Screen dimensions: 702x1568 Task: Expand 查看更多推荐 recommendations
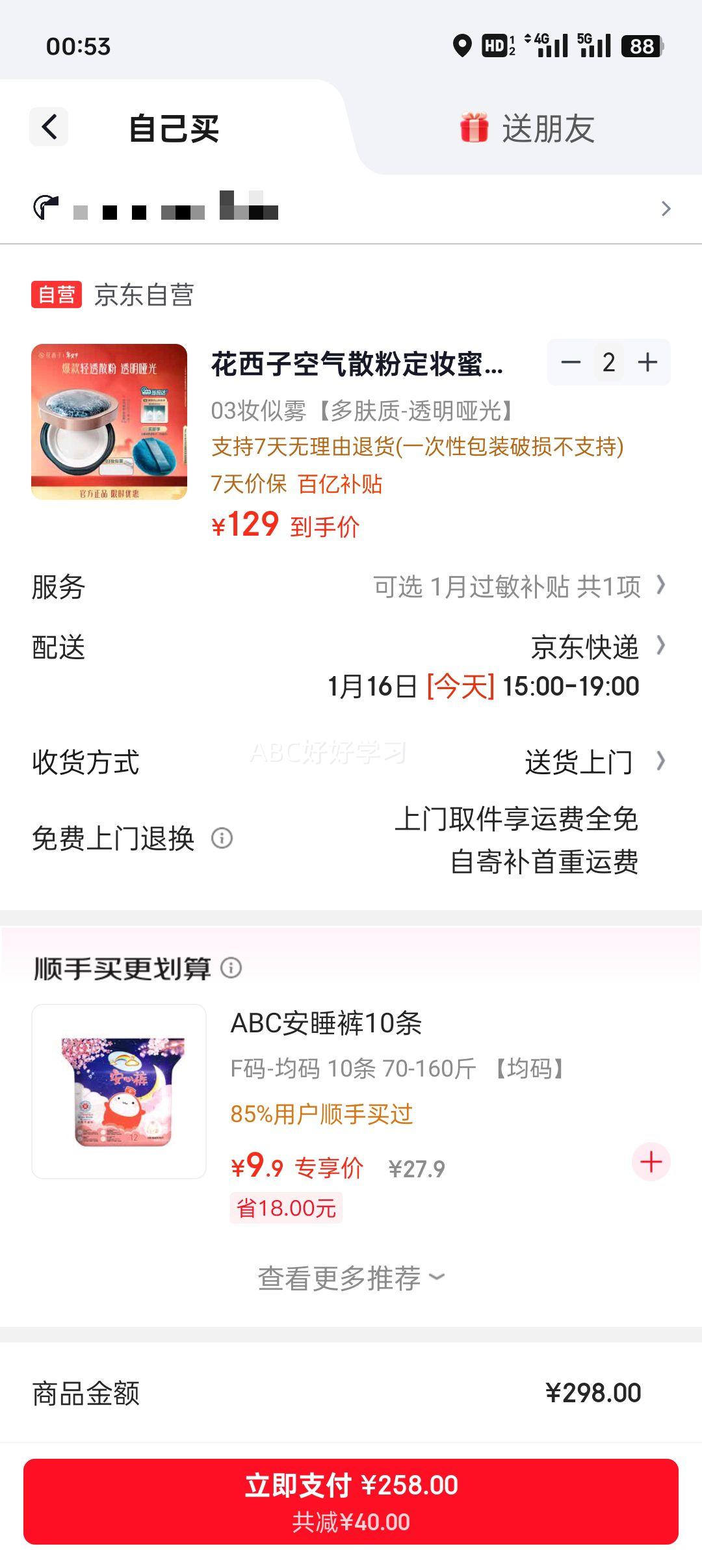348,1277
